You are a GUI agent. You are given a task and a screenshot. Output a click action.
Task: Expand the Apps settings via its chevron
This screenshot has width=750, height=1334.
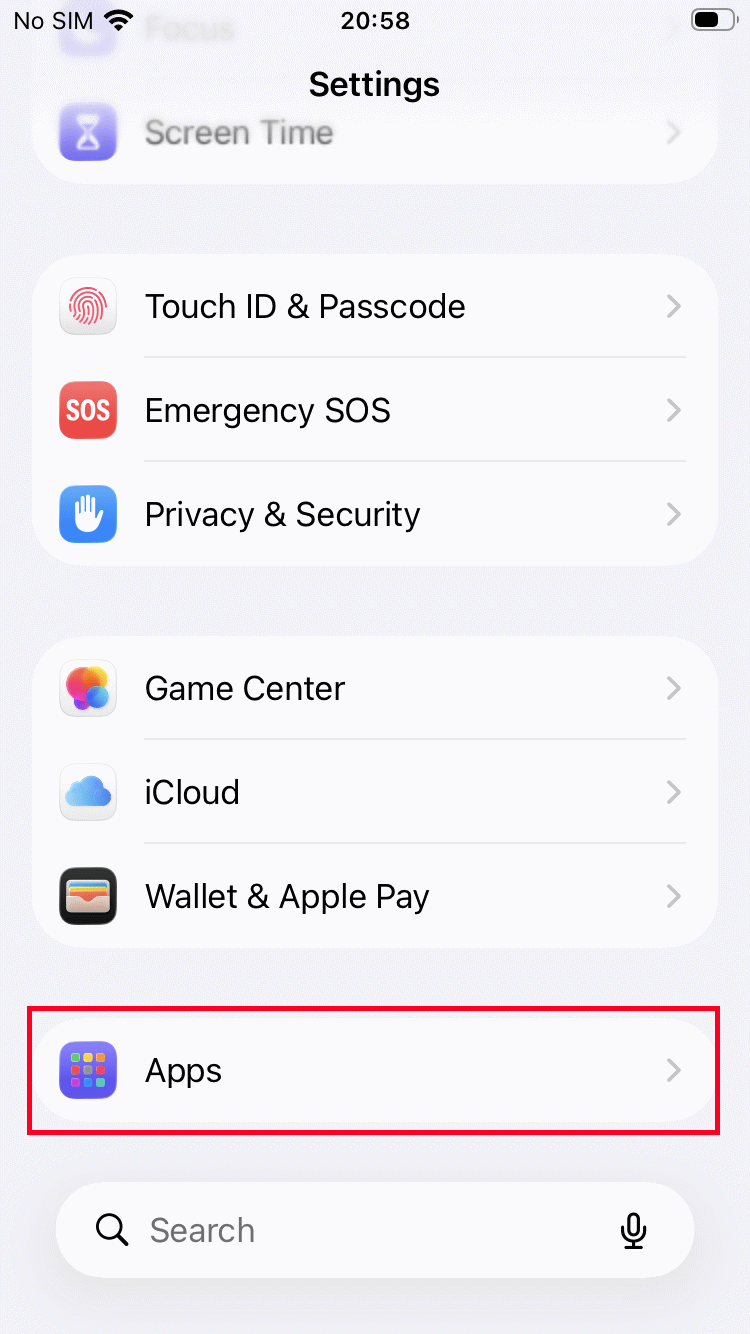(673, 1070)
